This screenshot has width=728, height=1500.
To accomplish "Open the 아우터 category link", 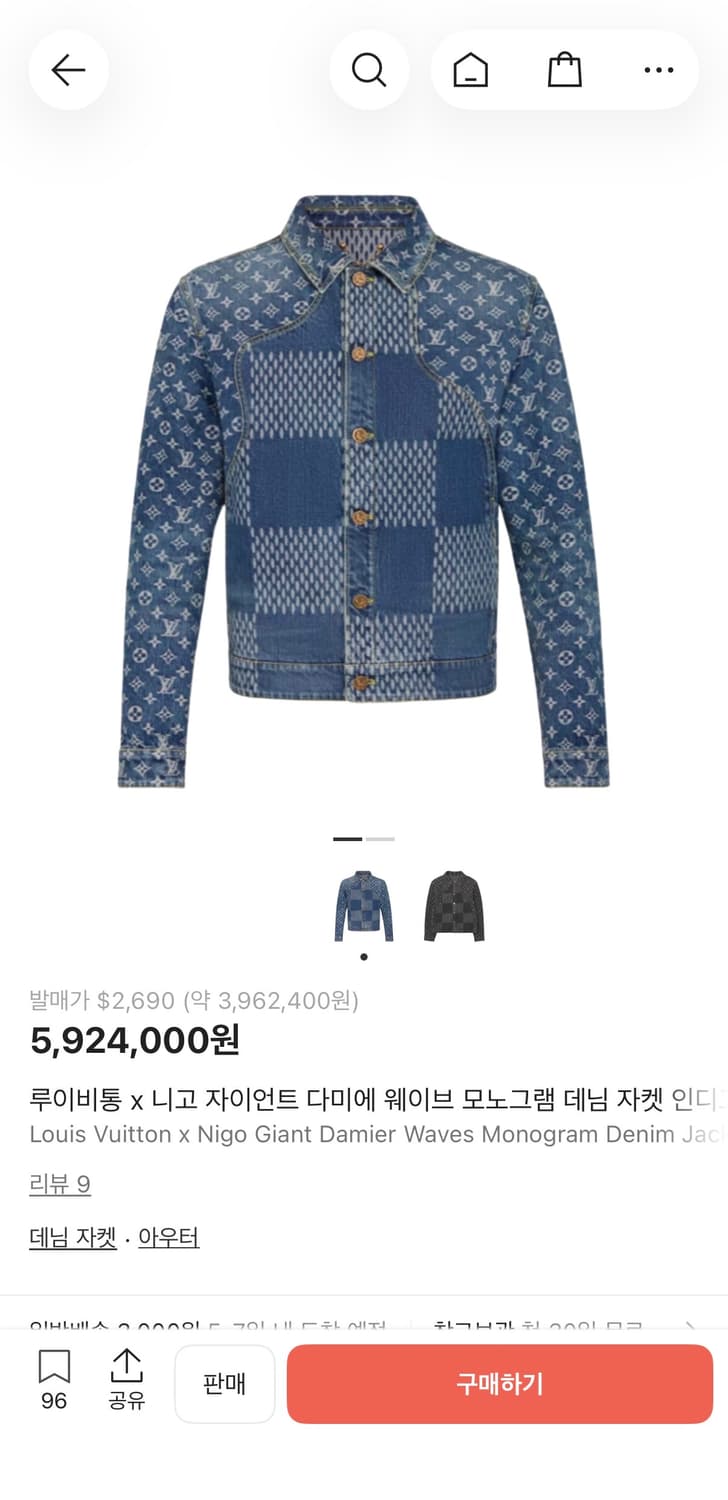I will pos(168,1238).
